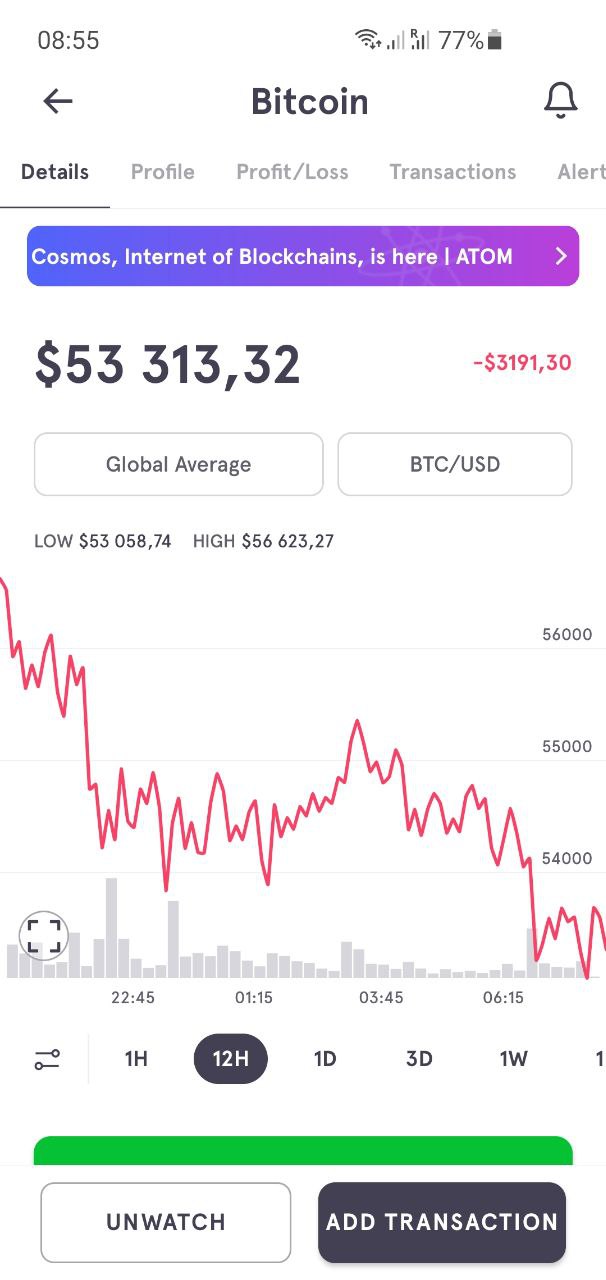Viewport: 606px width, 1280px height.
Task: Select the 1W chart range
Action: (x=513, y=1059)
